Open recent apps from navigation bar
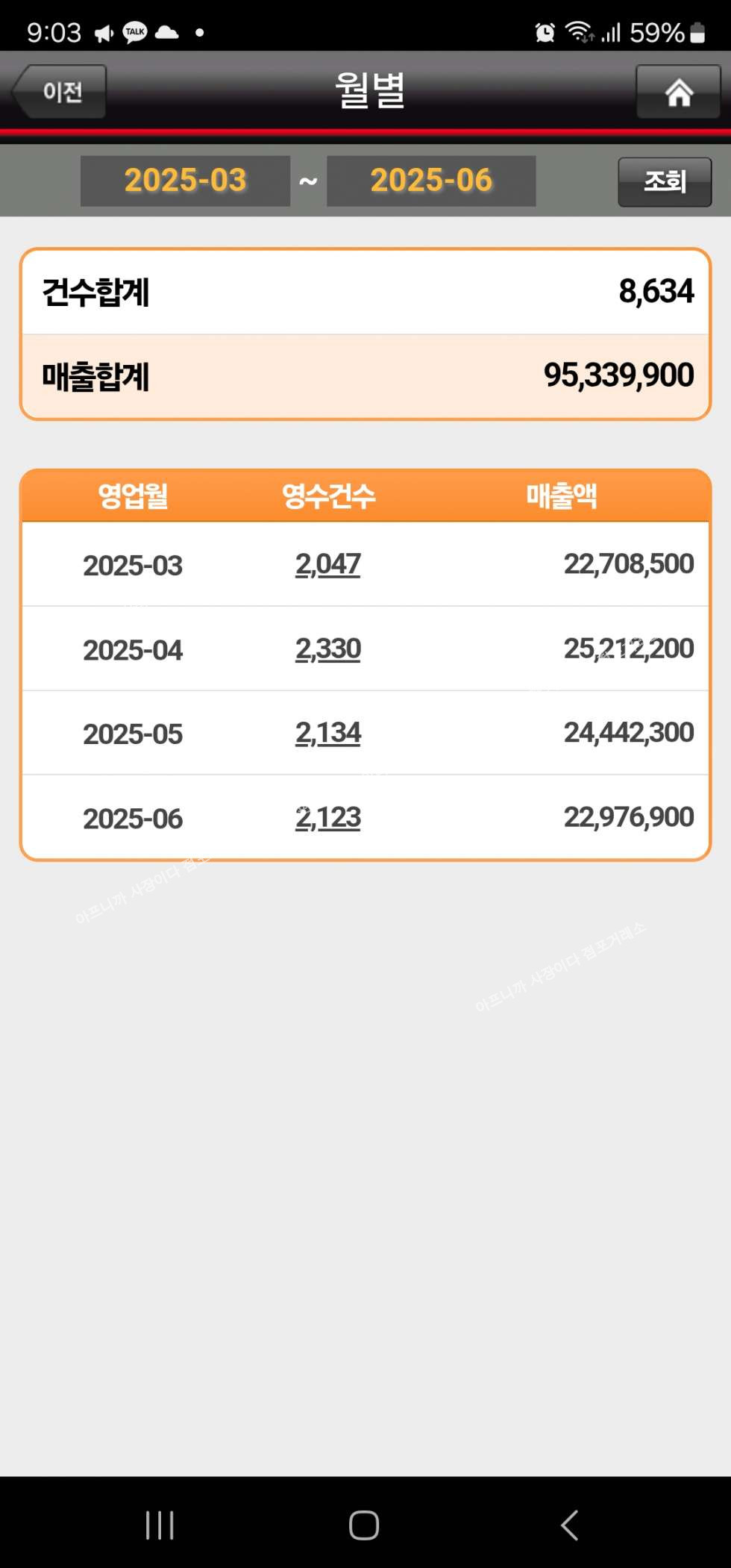Viewport: 731px width, 1568px height. (x=160, y=1525)
